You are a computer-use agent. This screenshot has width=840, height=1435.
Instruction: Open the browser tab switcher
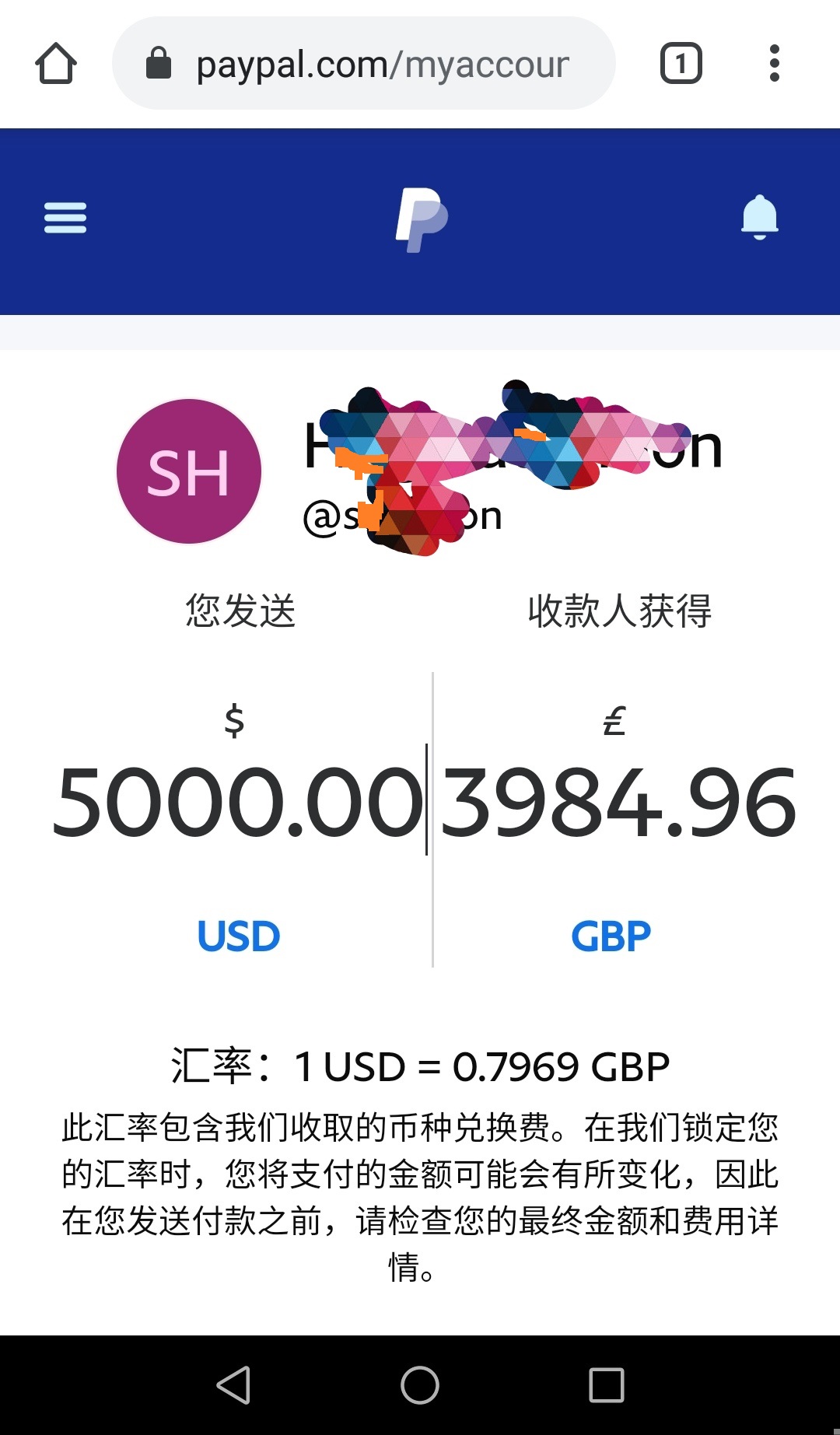(681, 64)
